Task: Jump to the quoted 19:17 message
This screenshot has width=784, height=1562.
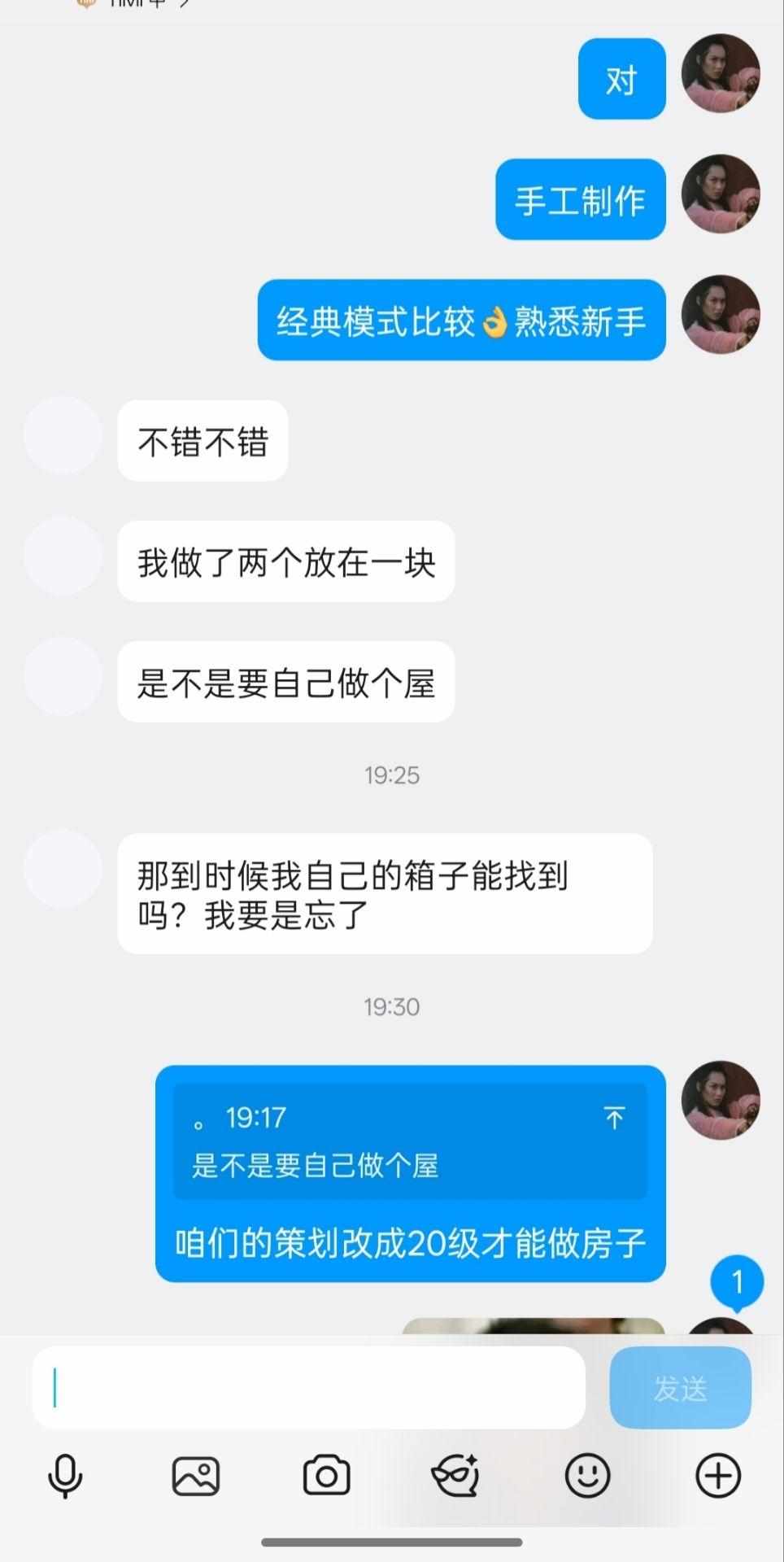Action: 410,1141
